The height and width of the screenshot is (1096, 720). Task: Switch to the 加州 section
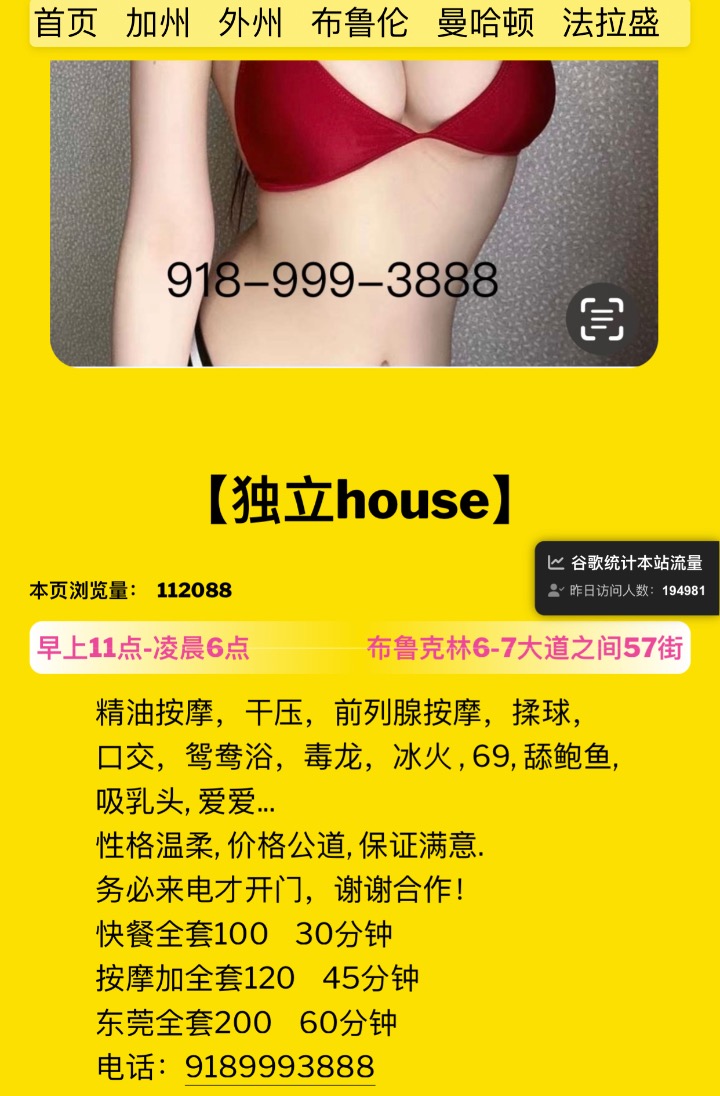(x=158, y=22)
